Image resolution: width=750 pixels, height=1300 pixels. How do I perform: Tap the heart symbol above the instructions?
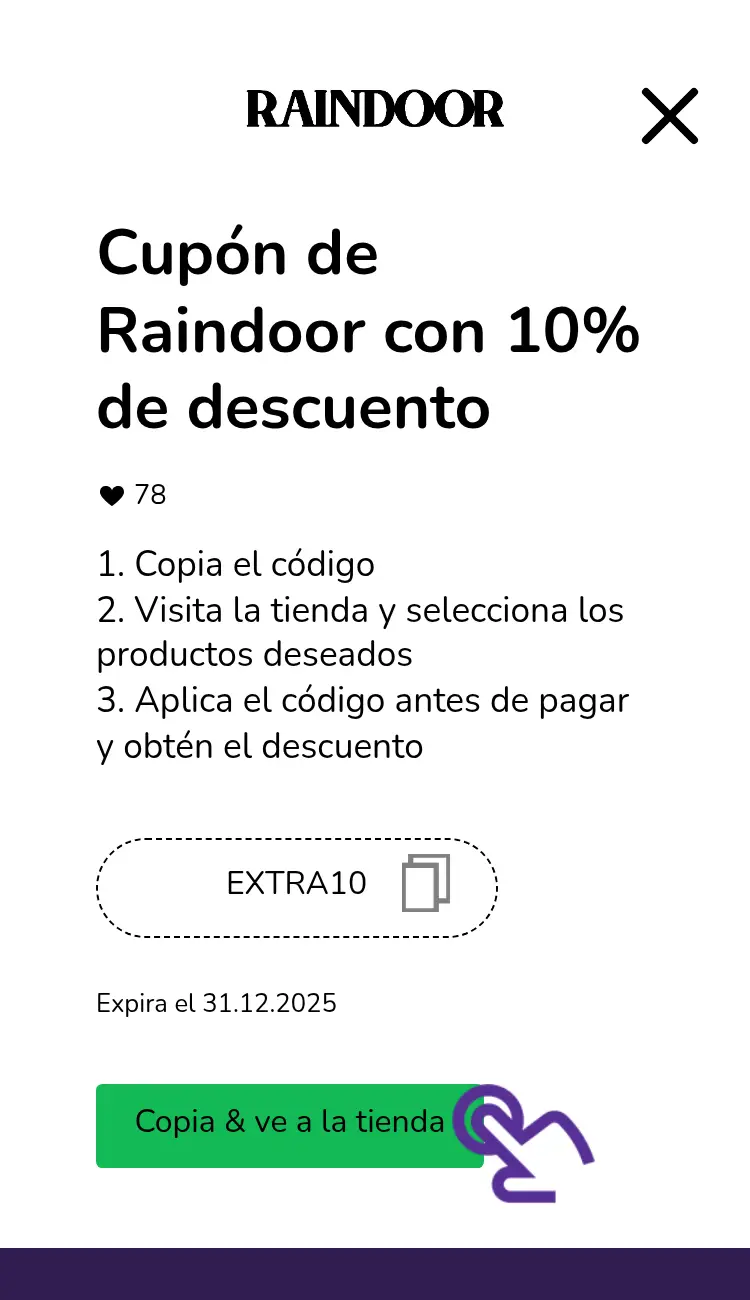tap(110, 493)
